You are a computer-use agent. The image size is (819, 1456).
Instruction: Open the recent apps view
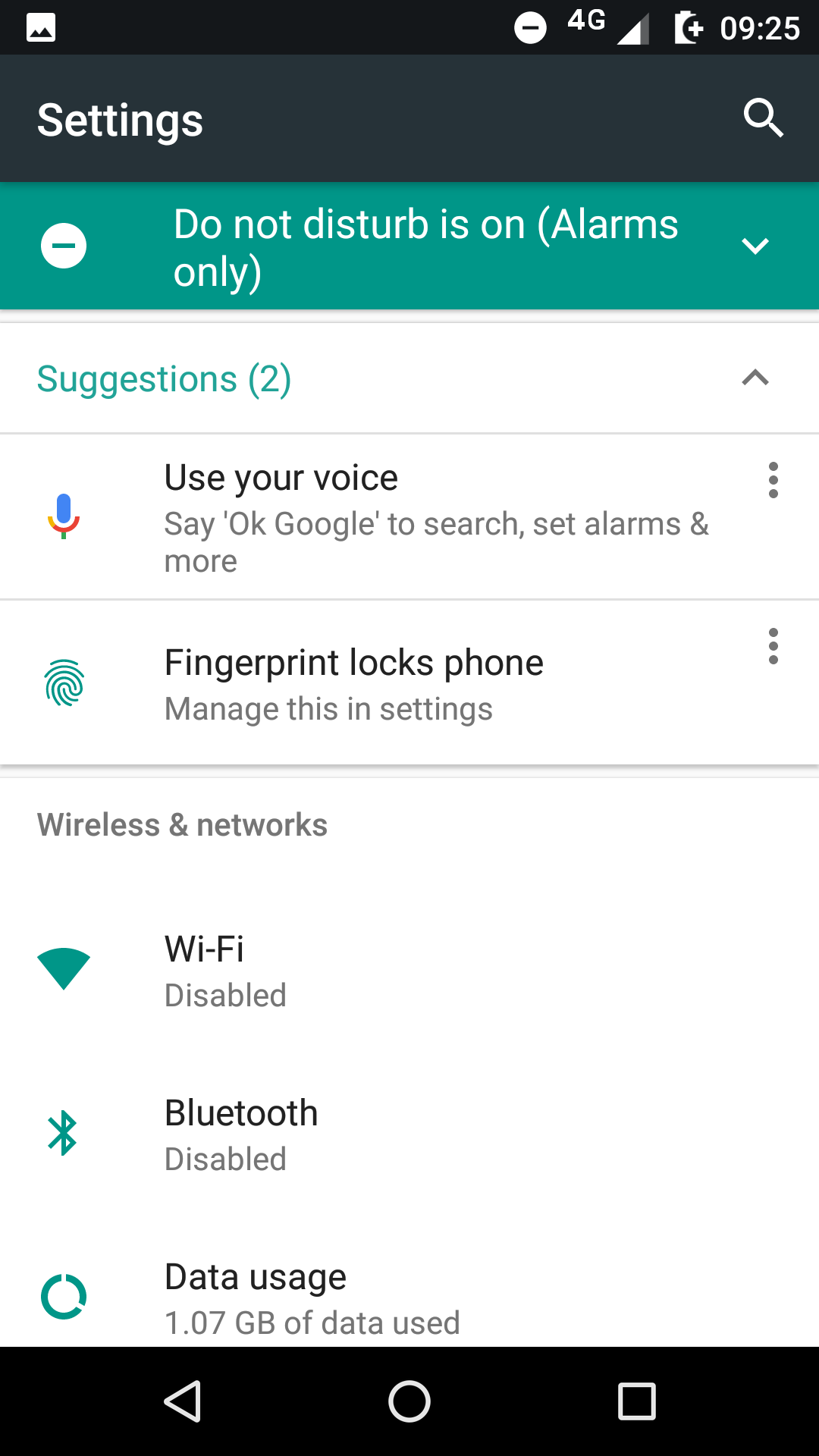636,1401
